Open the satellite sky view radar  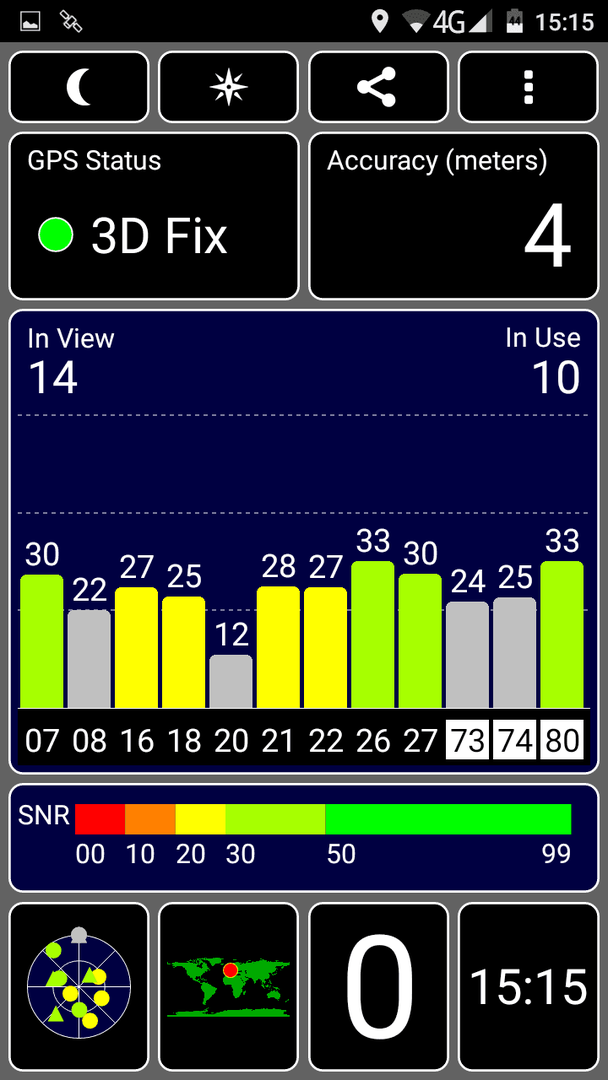(78, 986)
